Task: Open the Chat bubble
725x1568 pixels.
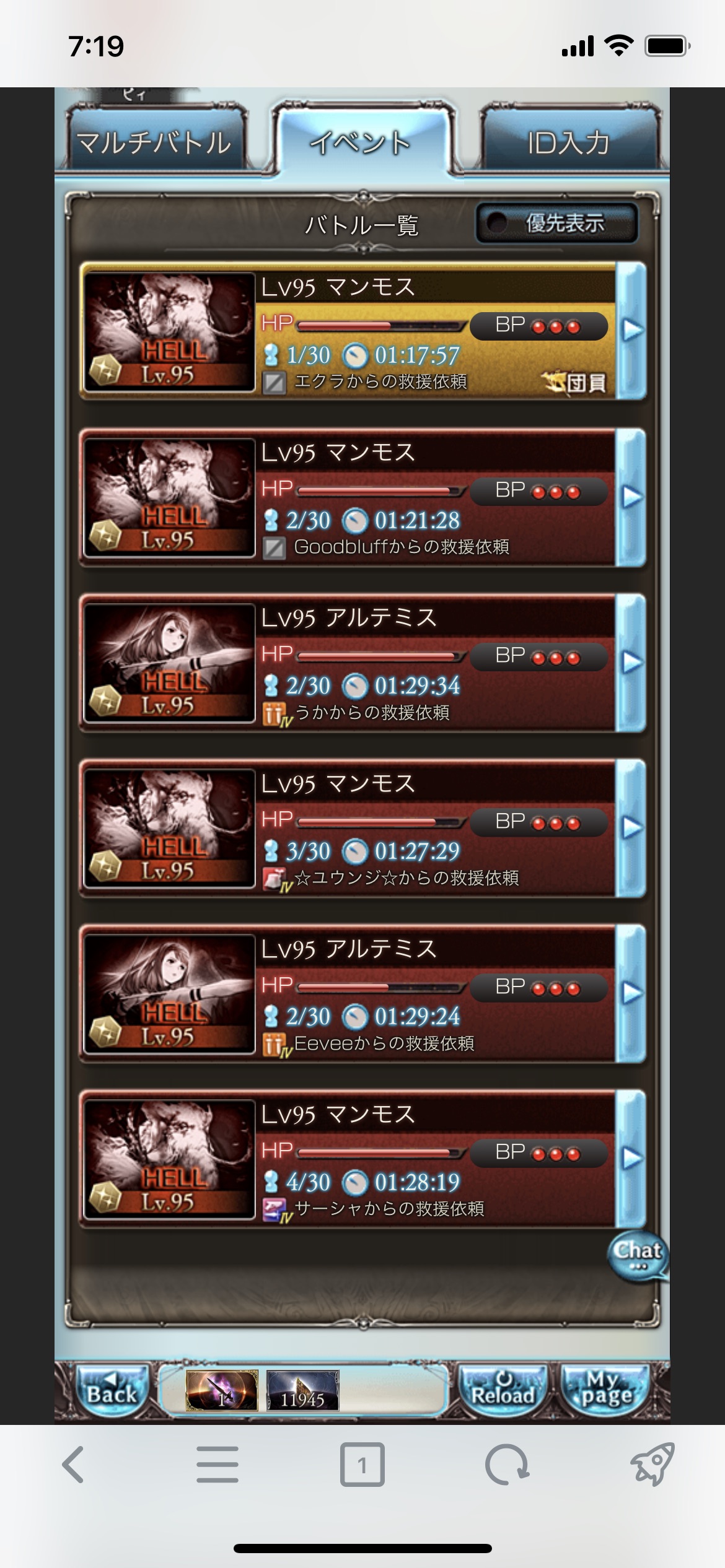Action: click(x=636, y=1254)
